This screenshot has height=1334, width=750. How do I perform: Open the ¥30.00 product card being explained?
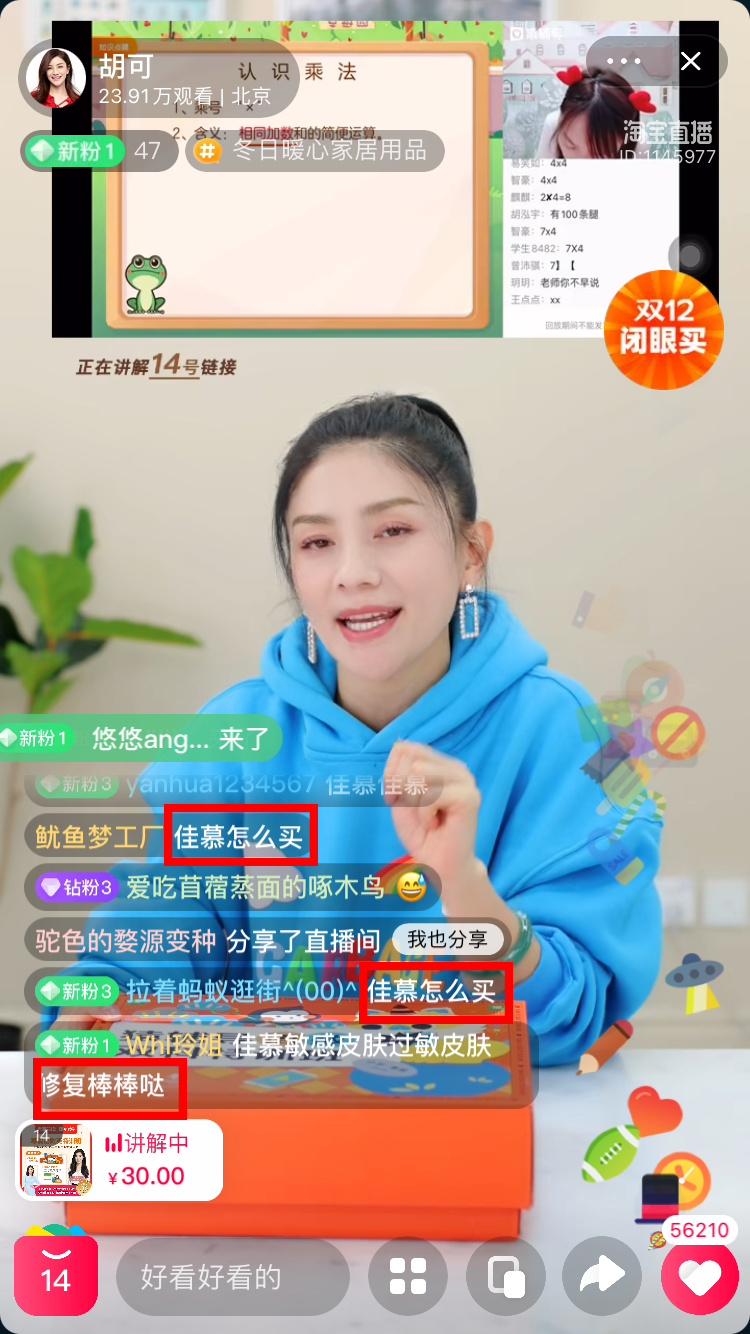tap(119, 1160)
